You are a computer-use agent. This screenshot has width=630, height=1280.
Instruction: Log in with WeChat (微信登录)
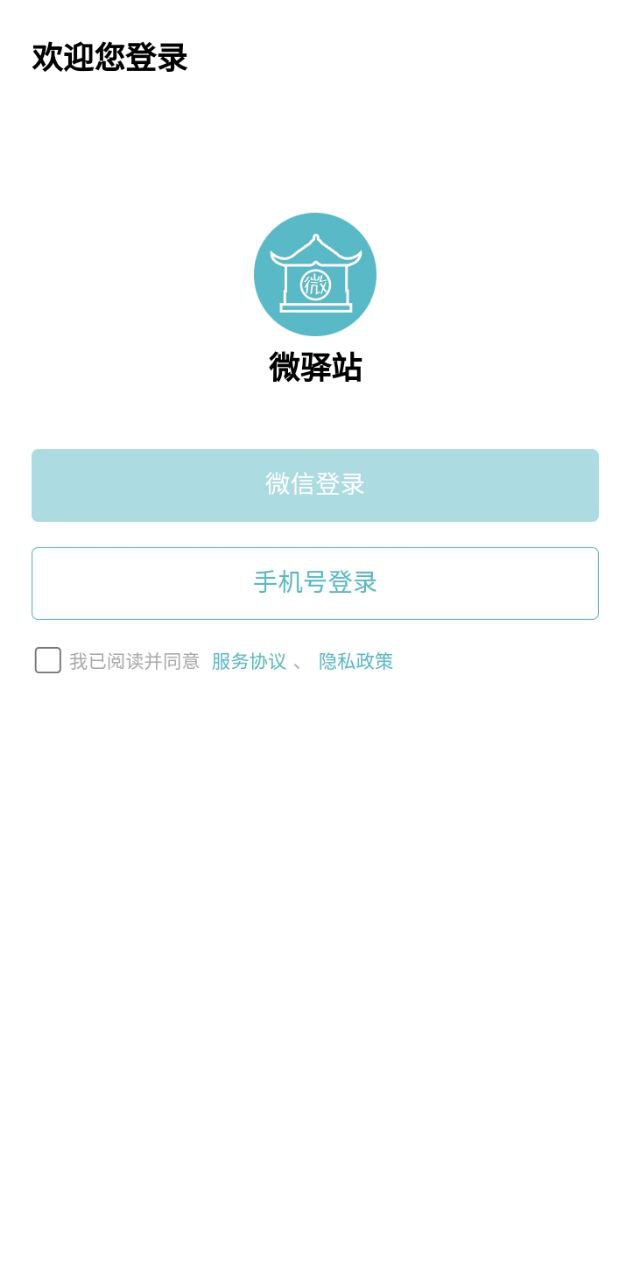tap(315, 485)
